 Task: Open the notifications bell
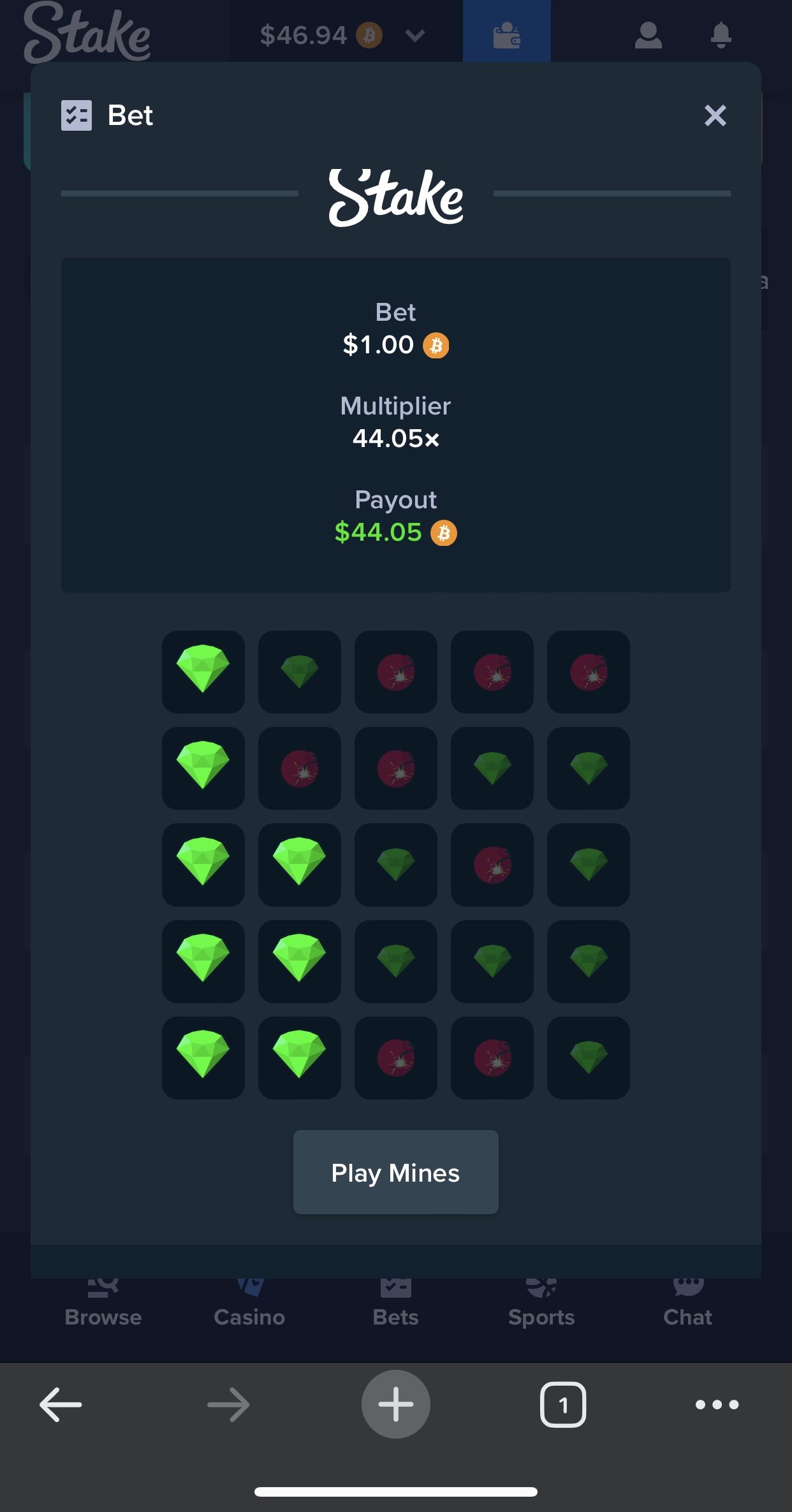[721, 35]
